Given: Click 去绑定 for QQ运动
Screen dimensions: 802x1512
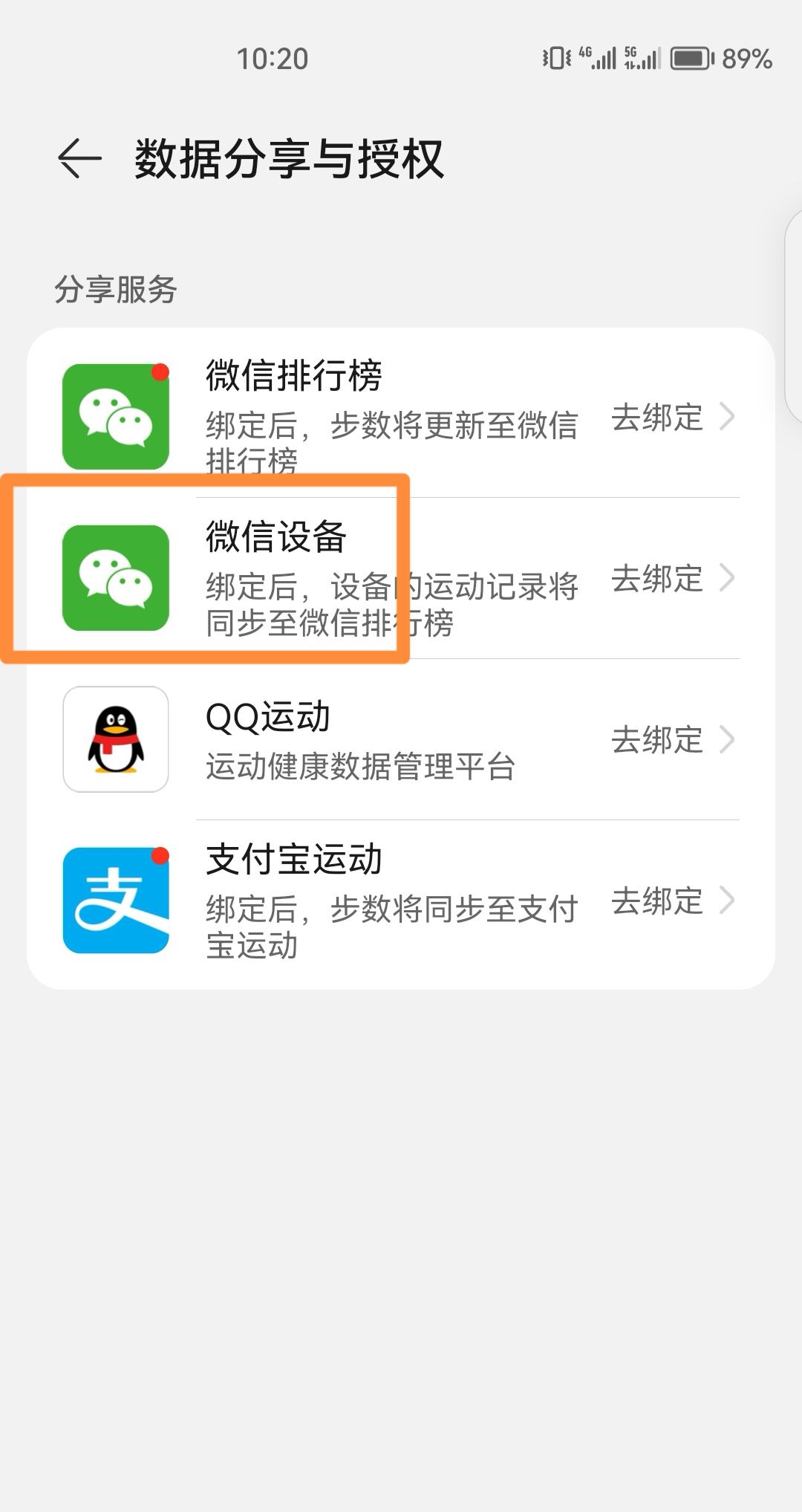Looking at the screenshot, I should click(656, 739).
